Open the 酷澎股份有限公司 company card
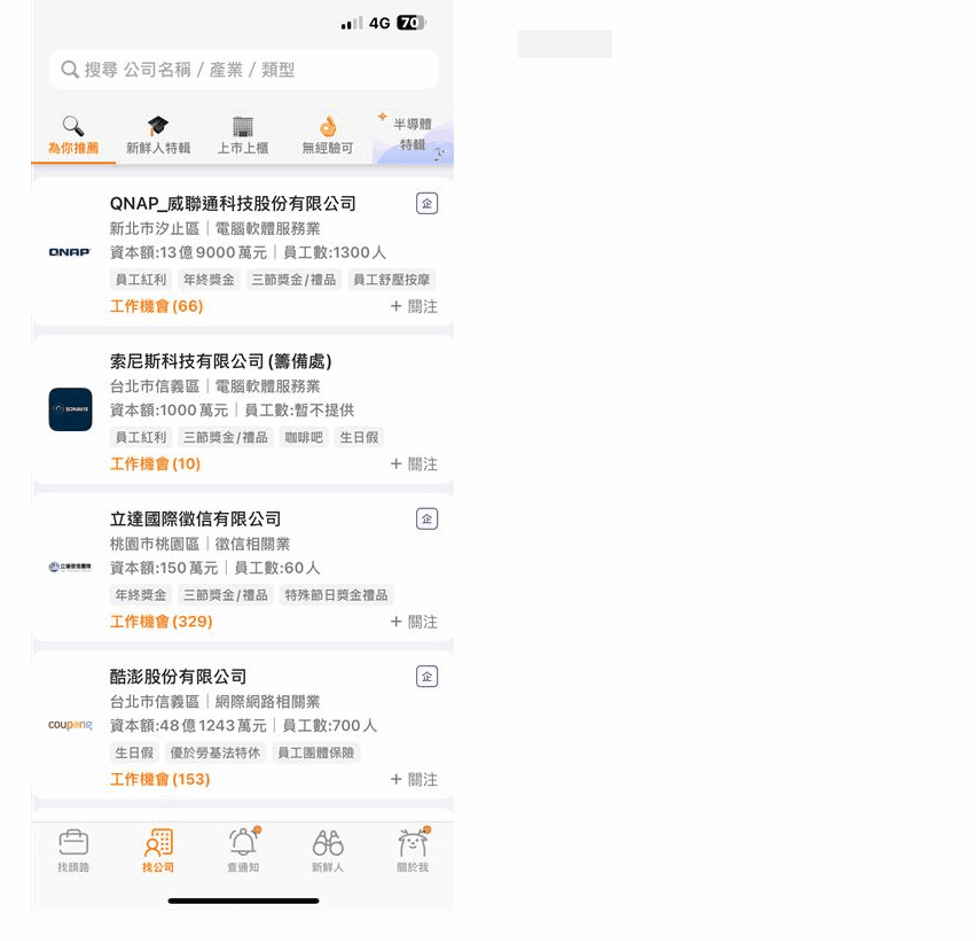Screen dimensions: 976x941 tap(178, 677)
